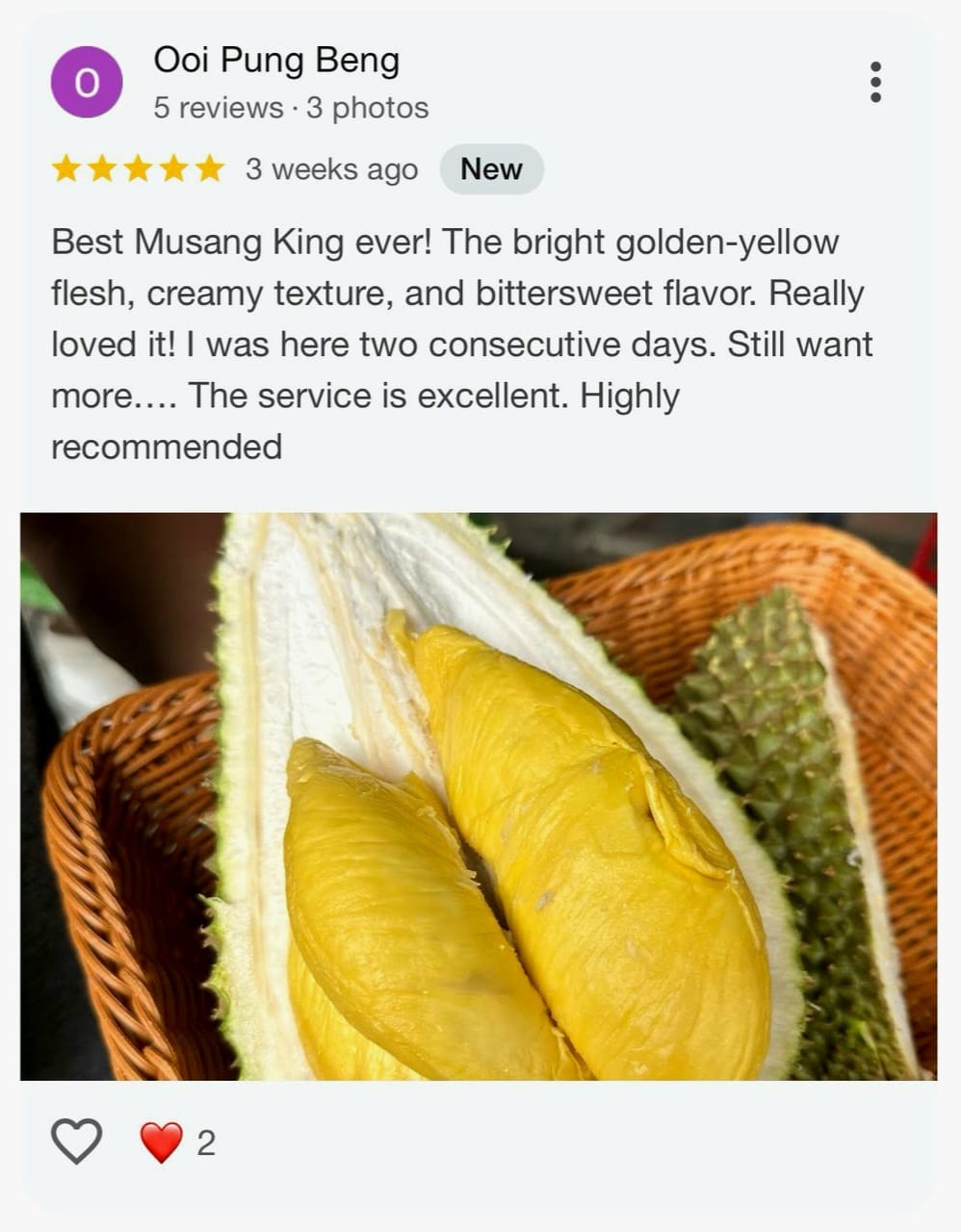Open the three-dot review options menu
Image resolution: width=961 pixels, height=1232 pixels.
[875, 81]
